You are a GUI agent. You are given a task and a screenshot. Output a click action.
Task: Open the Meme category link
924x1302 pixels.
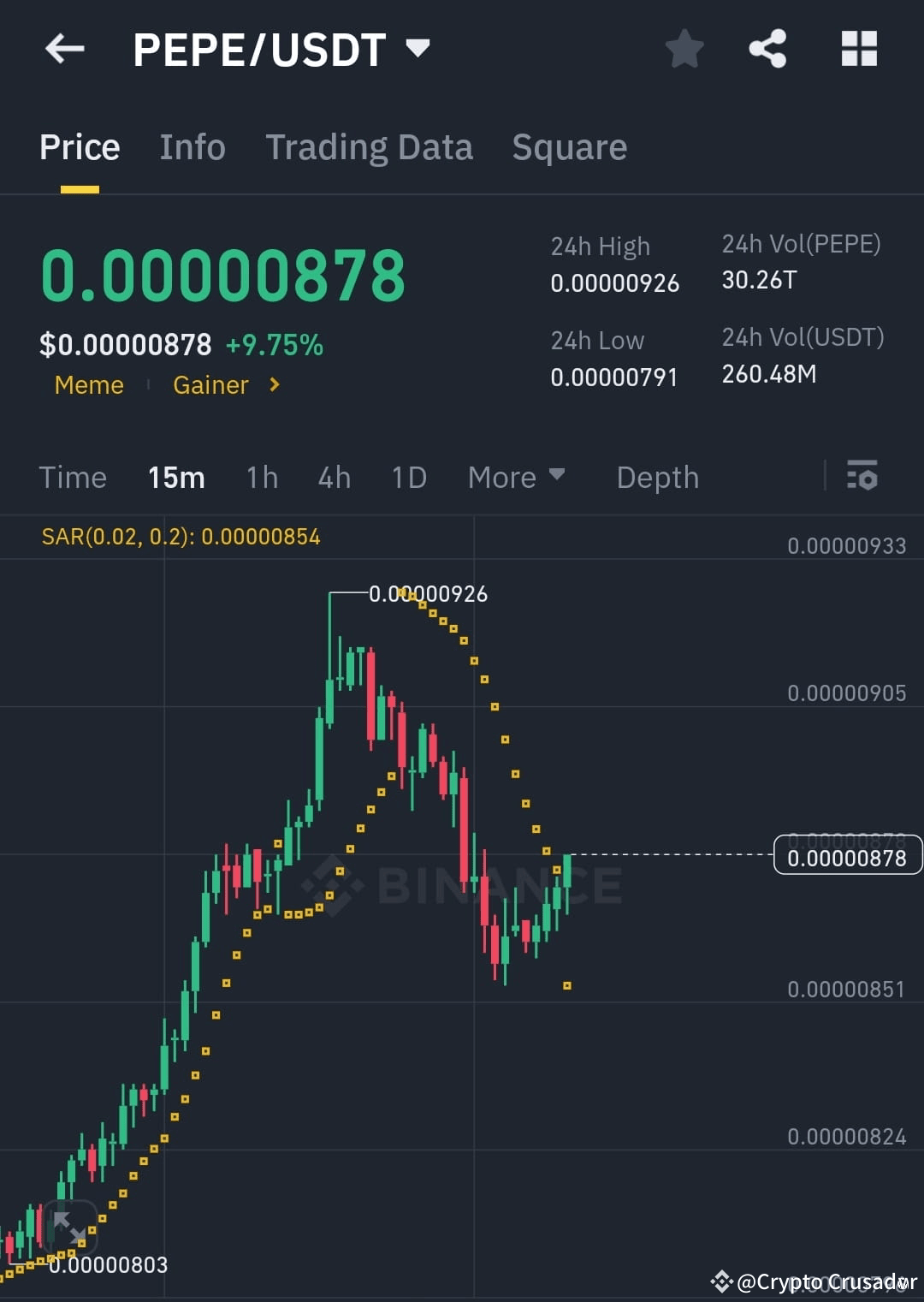click(89, 385)
